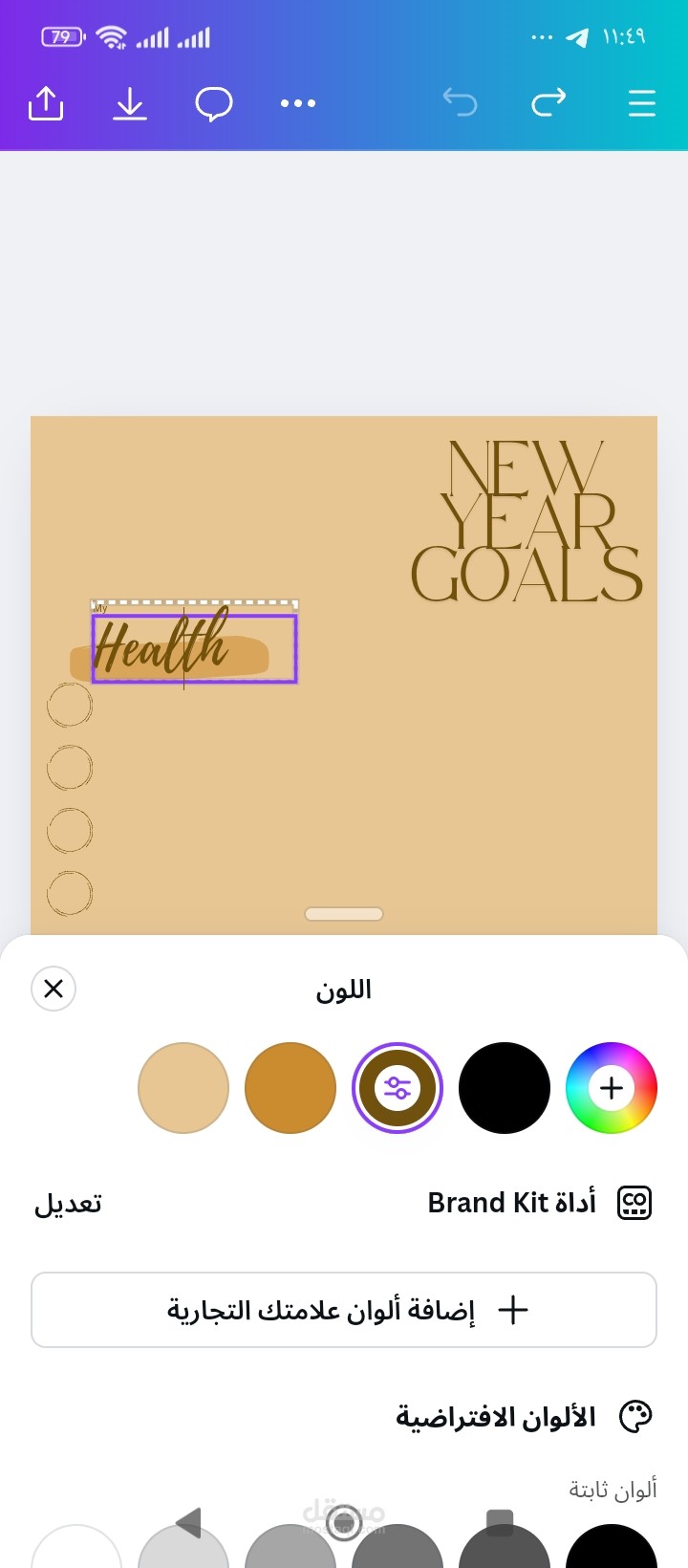This screenshot has width=688, height=1568.
Task: Open the hamburger menu
Action: coord(641,103)
